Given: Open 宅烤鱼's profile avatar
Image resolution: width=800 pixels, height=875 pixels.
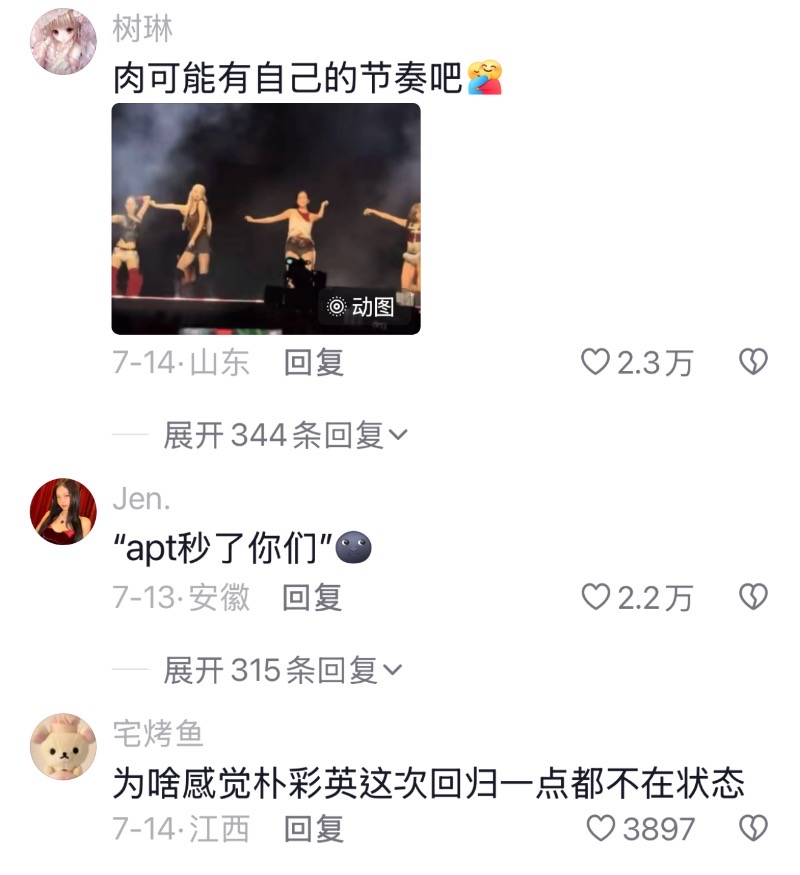Looking at the screenshot, I should 64,746.
